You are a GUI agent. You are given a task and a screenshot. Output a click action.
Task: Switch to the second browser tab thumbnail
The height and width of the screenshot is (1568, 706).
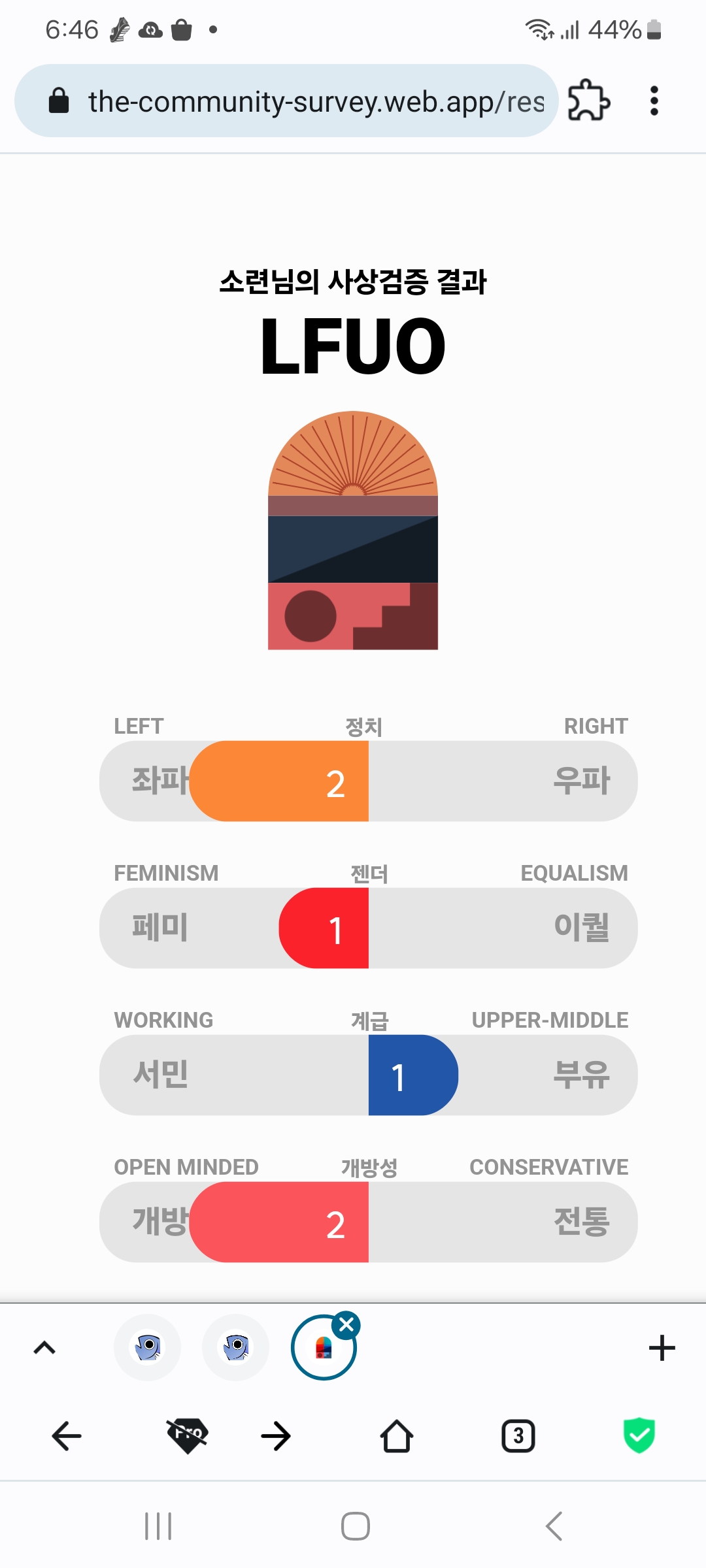pos(235,1348)
